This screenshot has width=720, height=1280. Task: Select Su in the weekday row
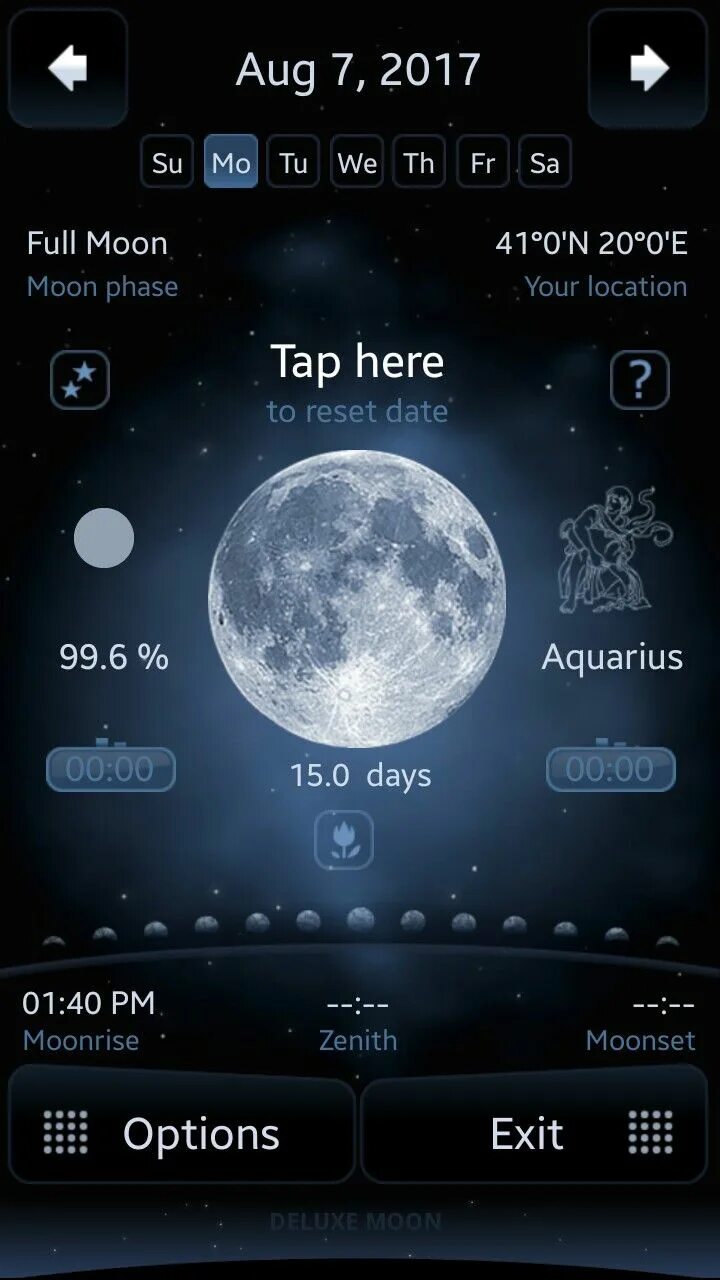[167, 162]
